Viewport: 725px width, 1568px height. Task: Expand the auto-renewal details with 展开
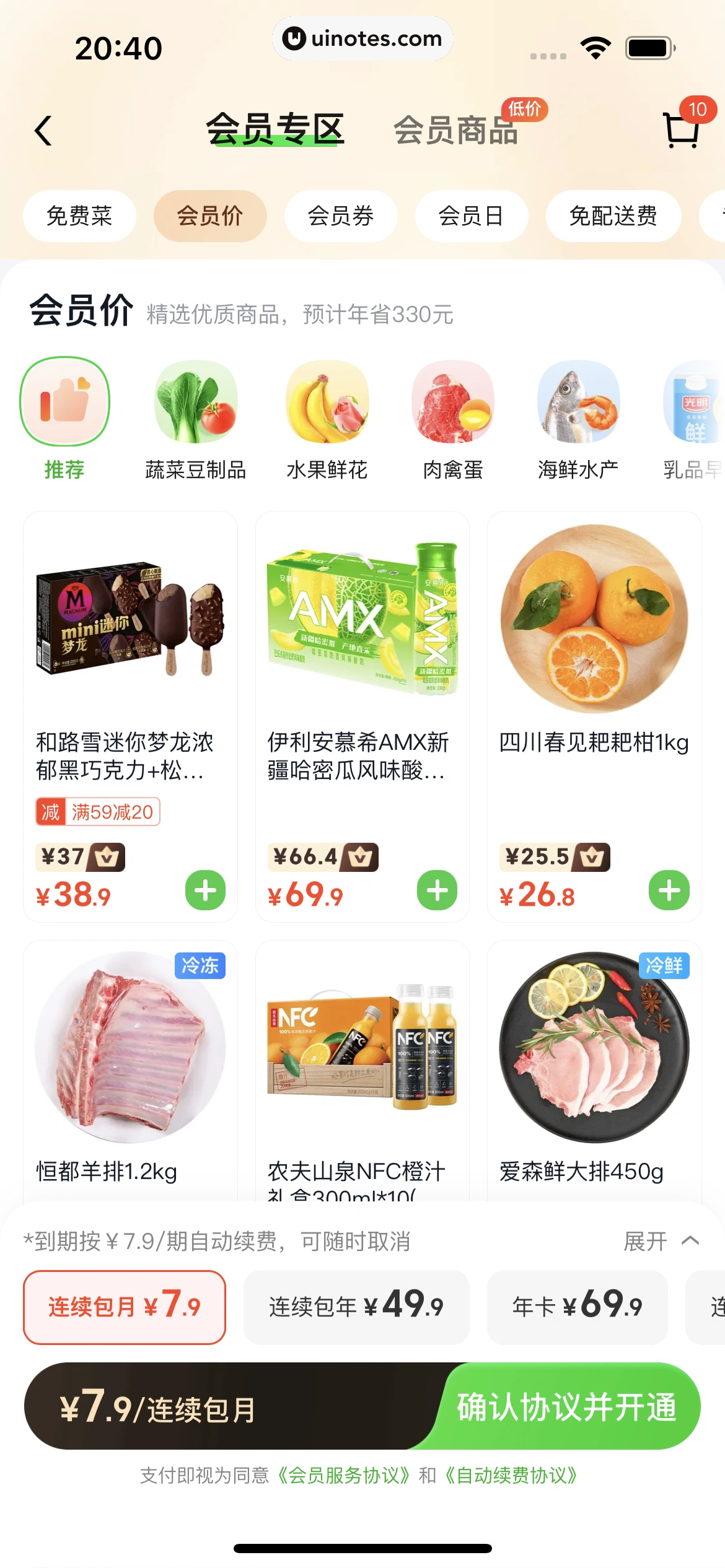click(x=661, y=1241)
